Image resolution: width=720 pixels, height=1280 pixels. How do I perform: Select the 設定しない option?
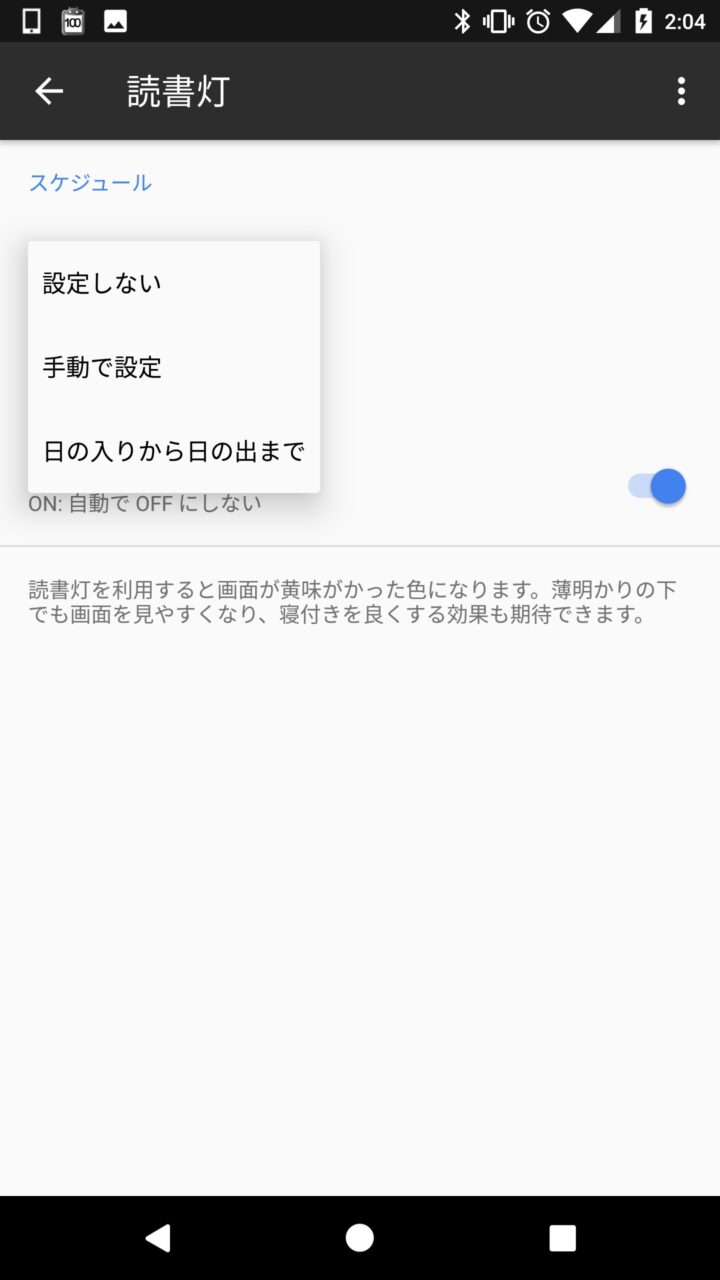point(102,284)
